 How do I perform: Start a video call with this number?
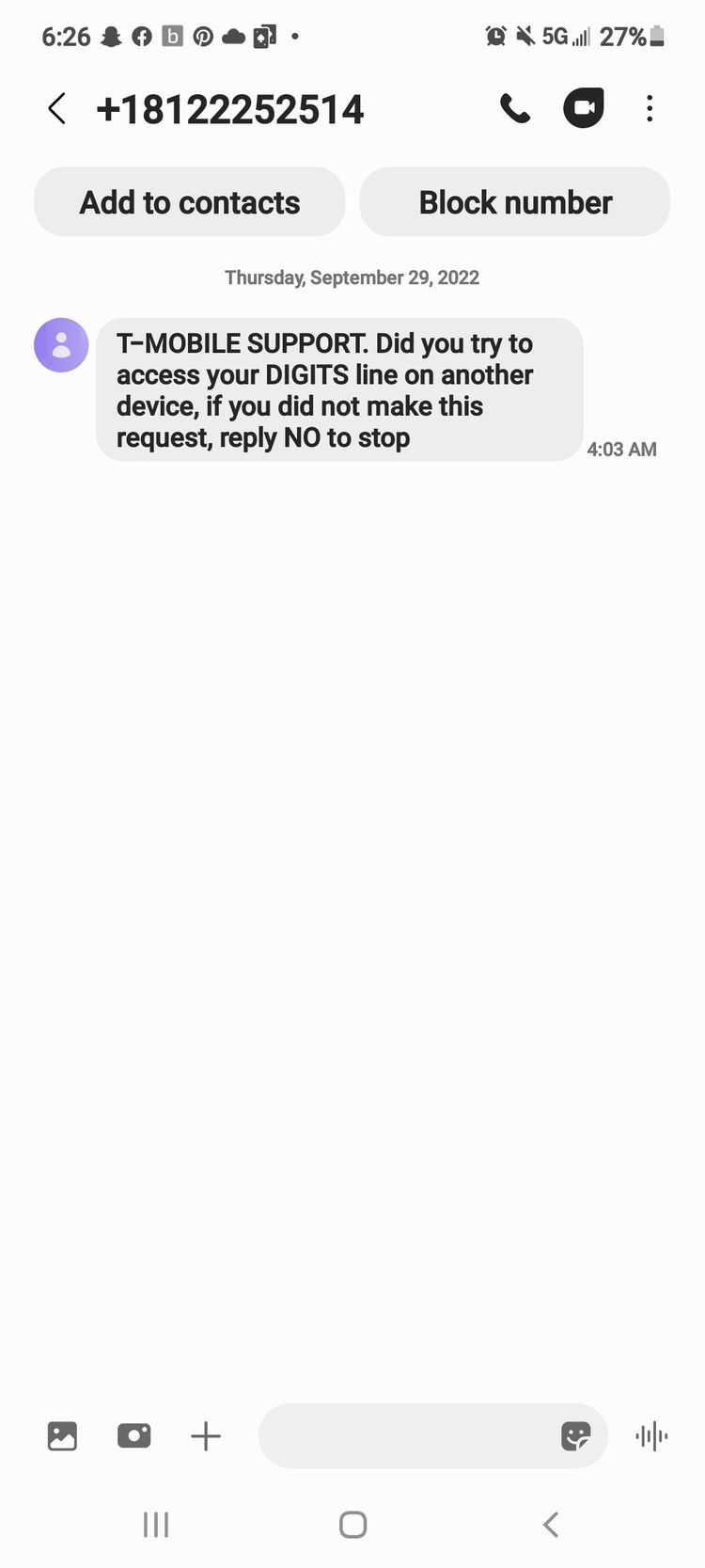pyautogui.click(x=583, y=108)
